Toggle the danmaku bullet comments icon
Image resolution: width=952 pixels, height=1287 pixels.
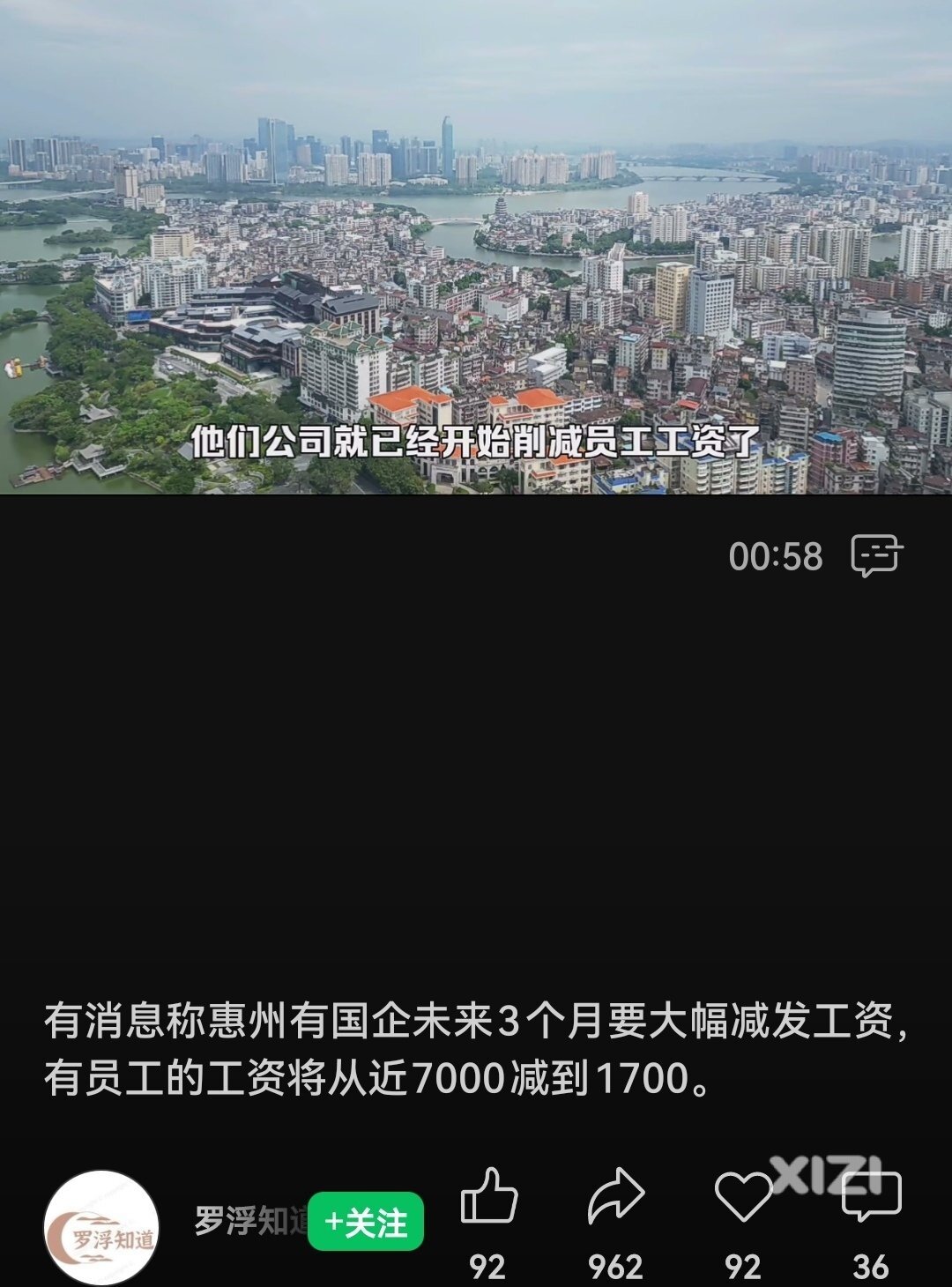click(876, 555)
